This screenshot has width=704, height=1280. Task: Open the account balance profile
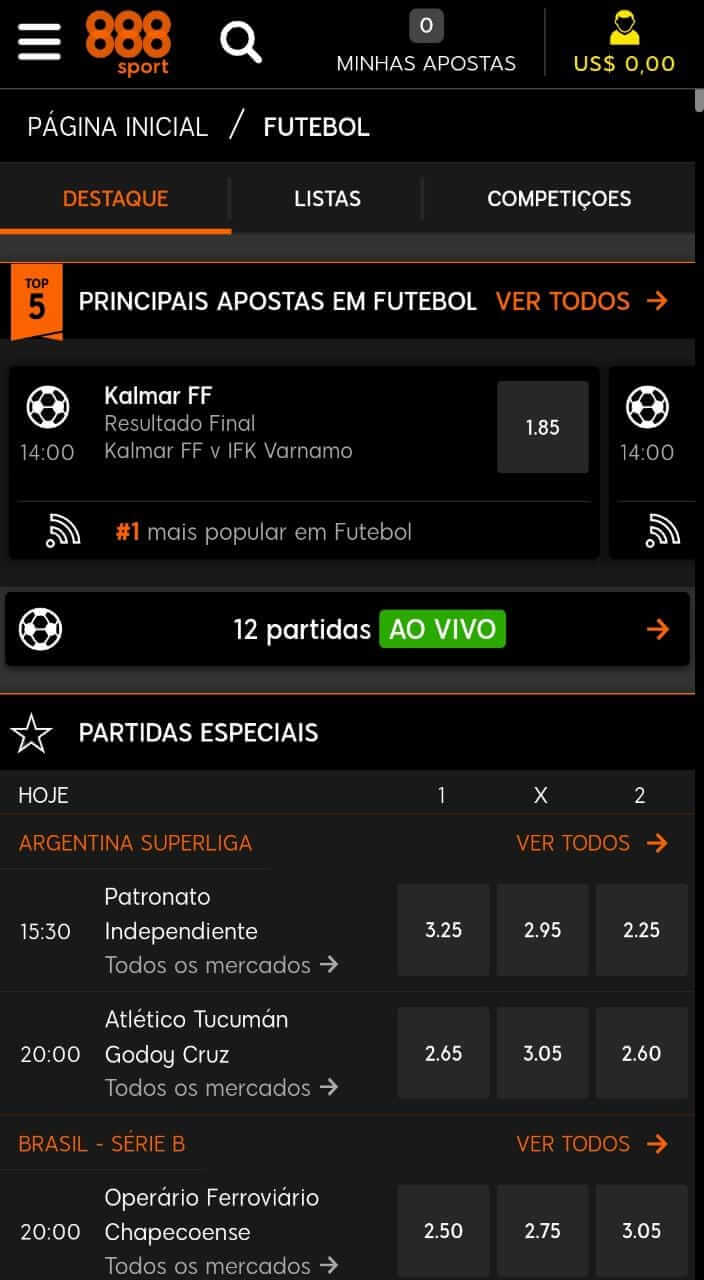(x=624, y=43)
